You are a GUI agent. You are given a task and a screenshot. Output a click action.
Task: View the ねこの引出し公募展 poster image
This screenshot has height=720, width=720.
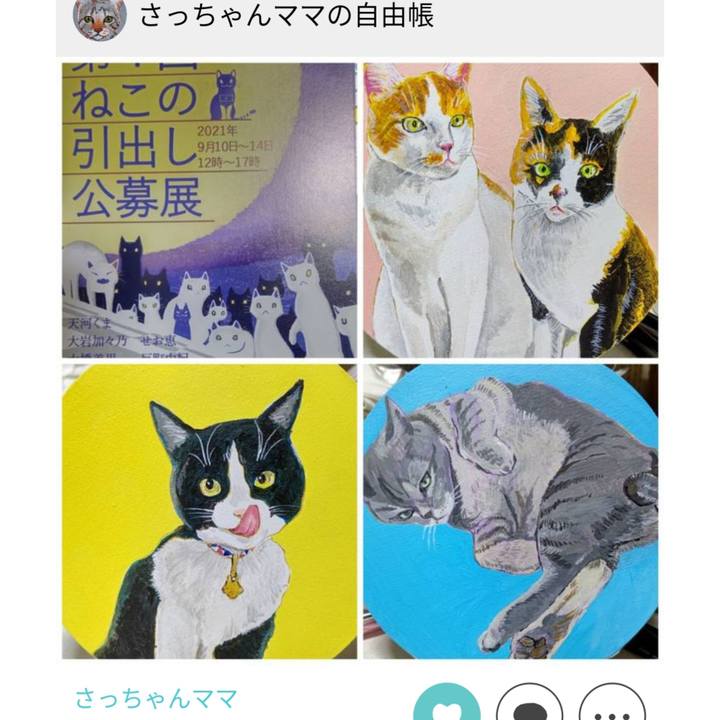209,210
